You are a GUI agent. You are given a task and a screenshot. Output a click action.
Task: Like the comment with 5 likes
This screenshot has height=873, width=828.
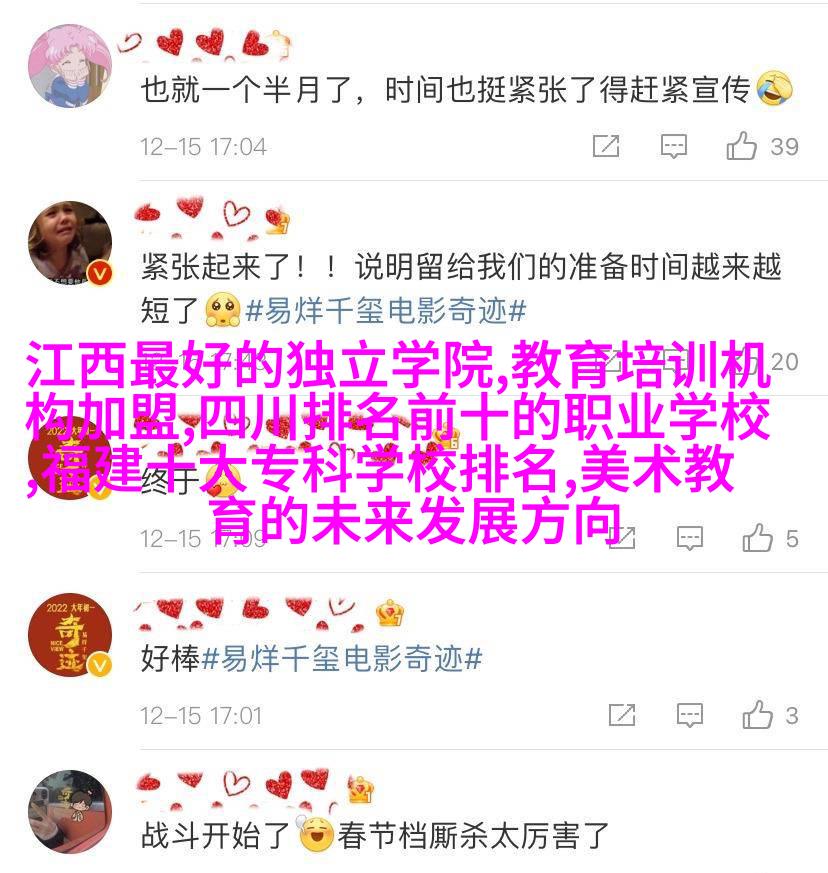pyautogui.click(x=757, y=539)
